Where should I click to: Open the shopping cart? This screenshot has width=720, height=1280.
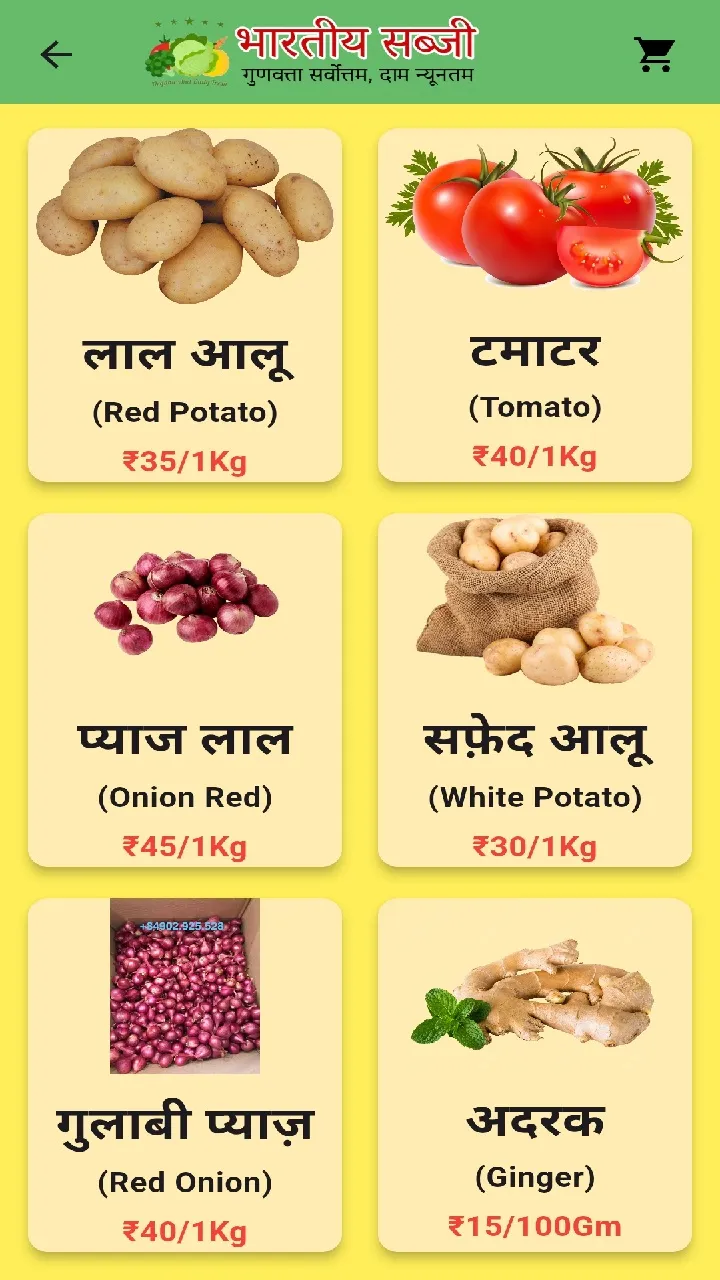coord(655,54)
